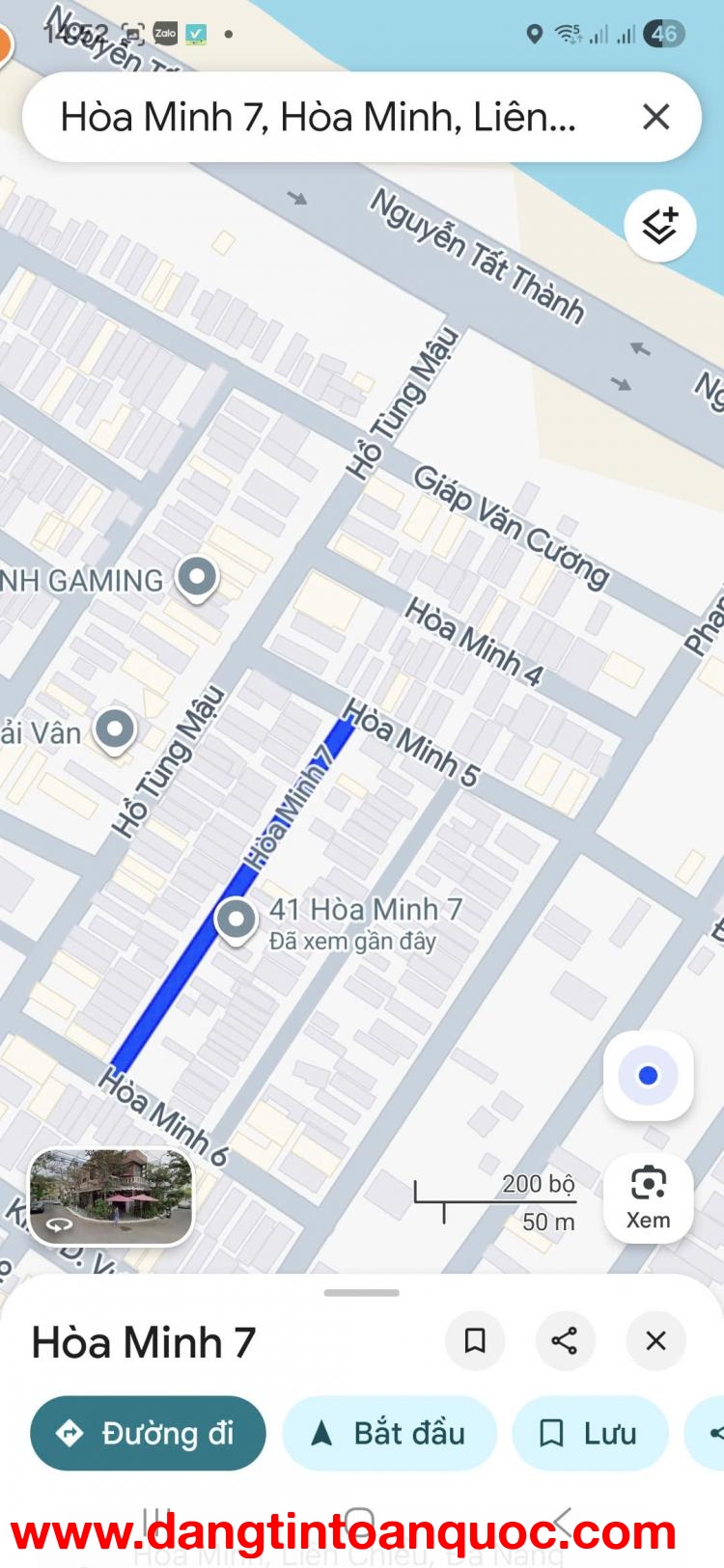Close the Hòa Minh 7 info sheet

point(655,1340)
